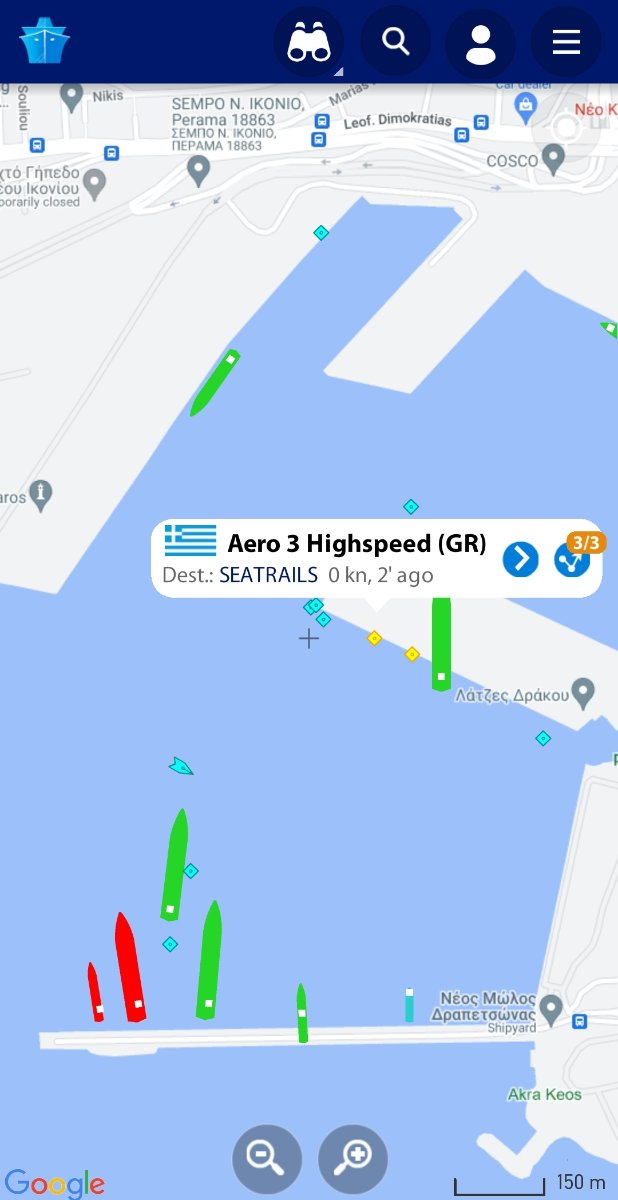Select the green ship near Λάτζες Δράκου
This screenshot has height=1200, width=618.
click(441, 645)
